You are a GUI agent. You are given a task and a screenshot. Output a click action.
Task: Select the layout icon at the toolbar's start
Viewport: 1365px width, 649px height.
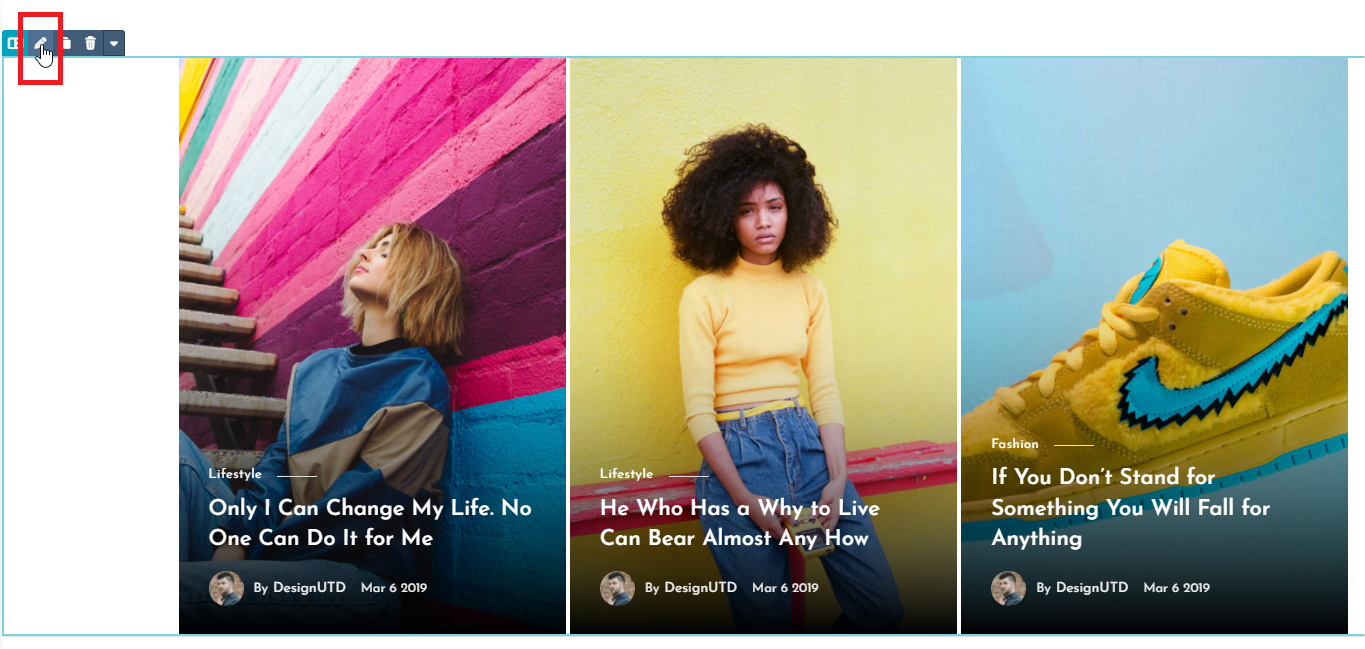pyautogui.click(x=14, y=43)
